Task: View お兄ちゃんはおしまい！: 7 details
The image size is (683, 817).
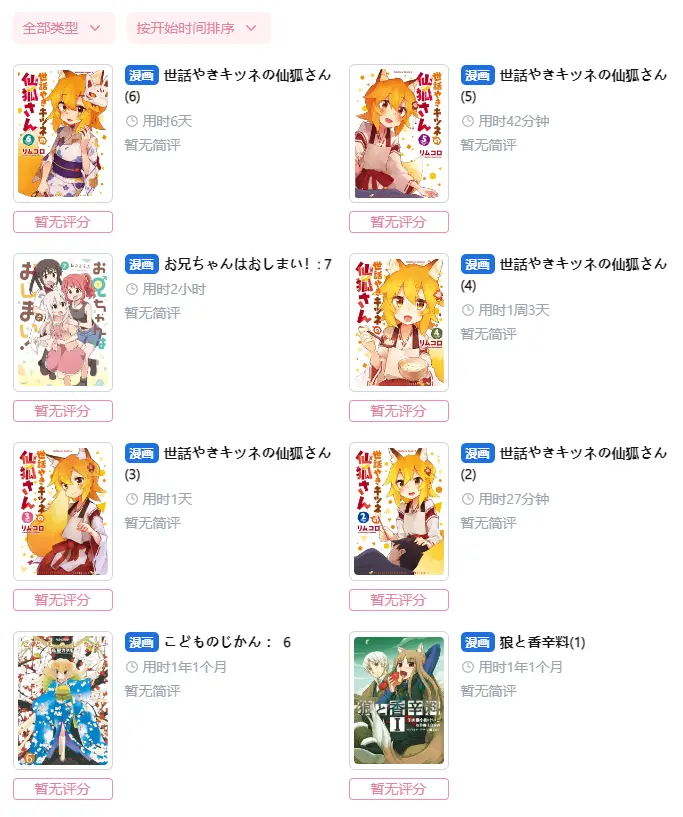Action: (247, 264)
